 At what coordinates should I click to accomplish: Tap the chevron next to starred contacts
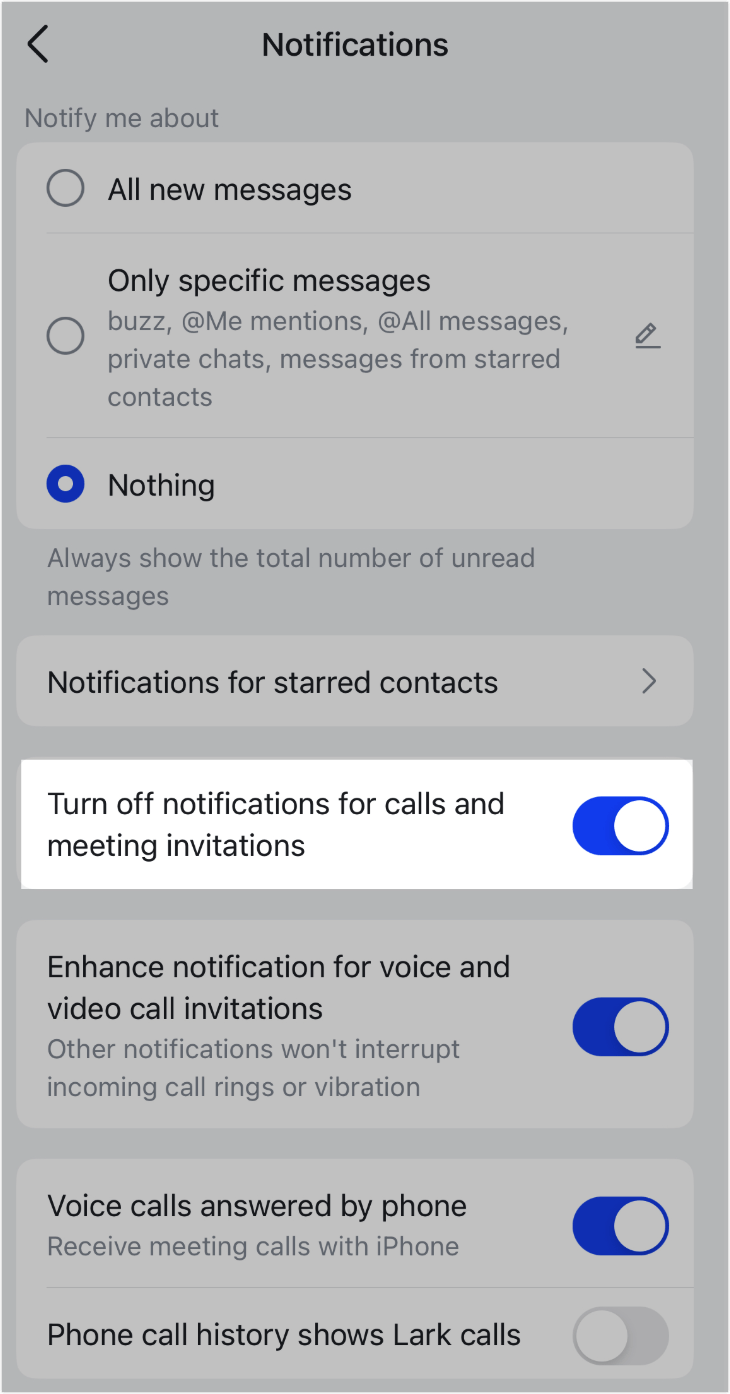649,681
